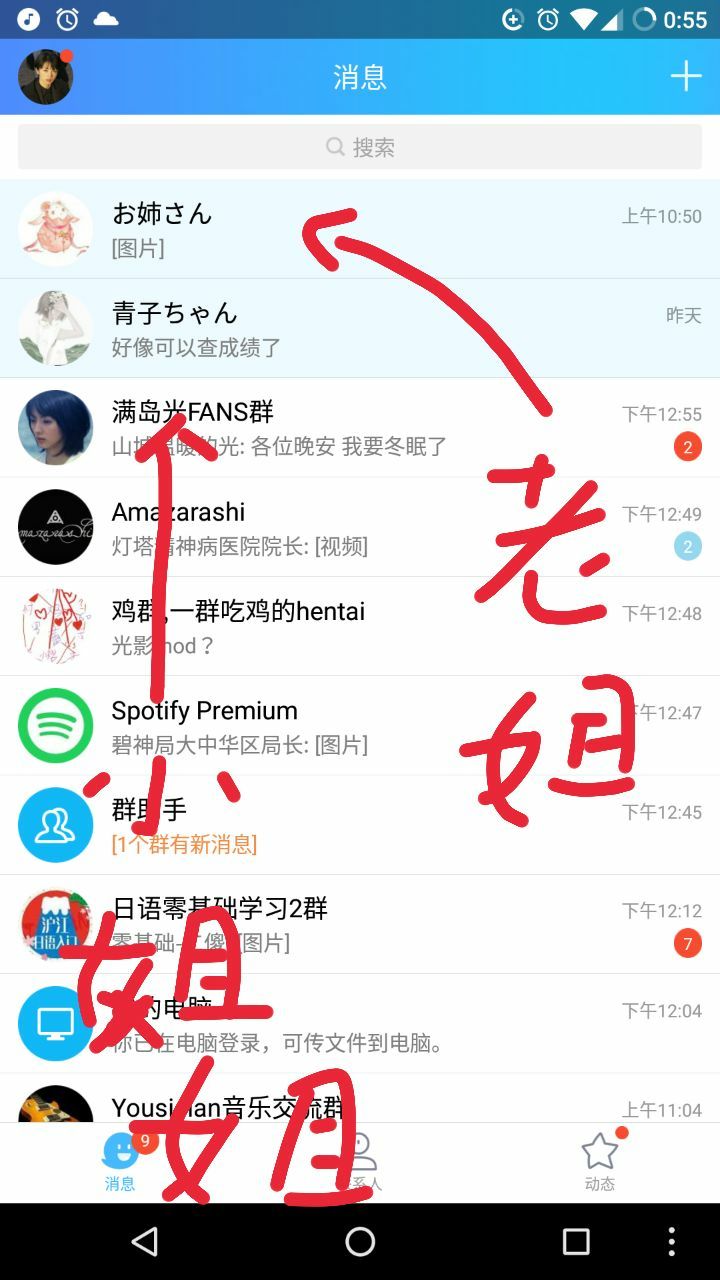
Task: Switch to the 联系人 contacts tab
Action: pos(360,1162)
